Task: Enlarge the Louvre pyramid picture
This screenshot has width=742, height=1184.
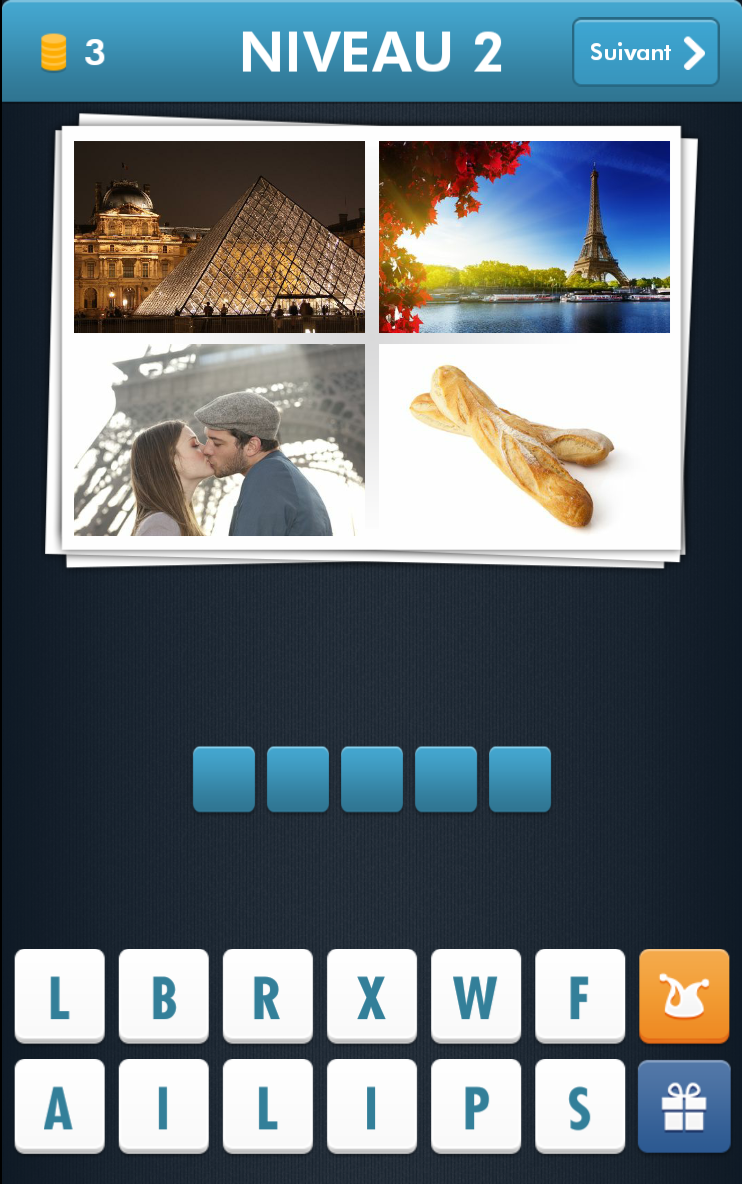Action: [x=219, y=237]
